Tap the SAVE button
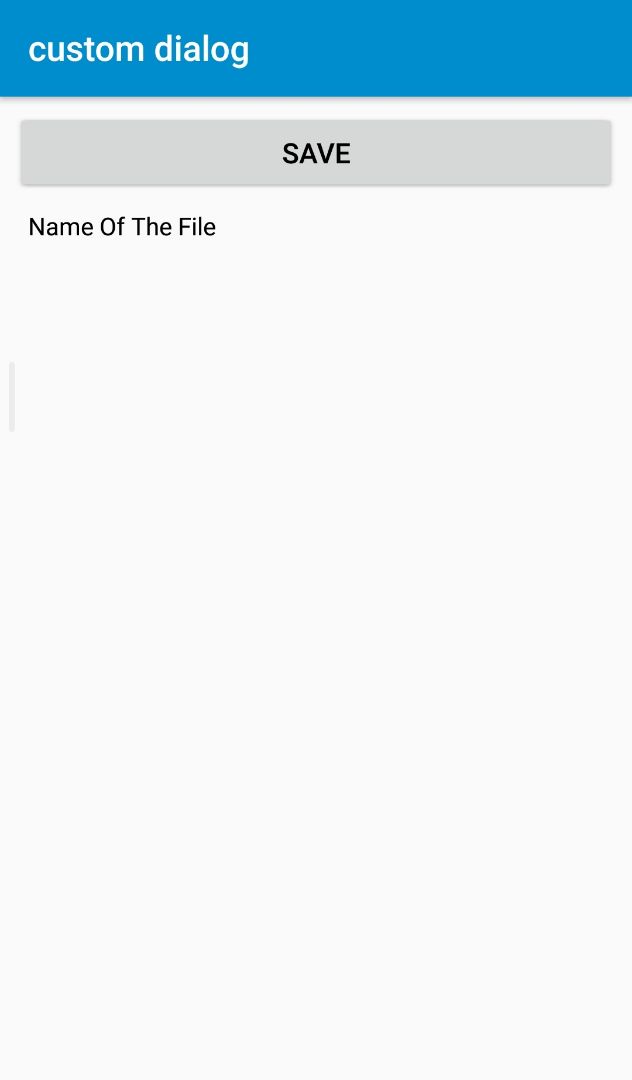The image size is (632, 1080). (316, 153)
